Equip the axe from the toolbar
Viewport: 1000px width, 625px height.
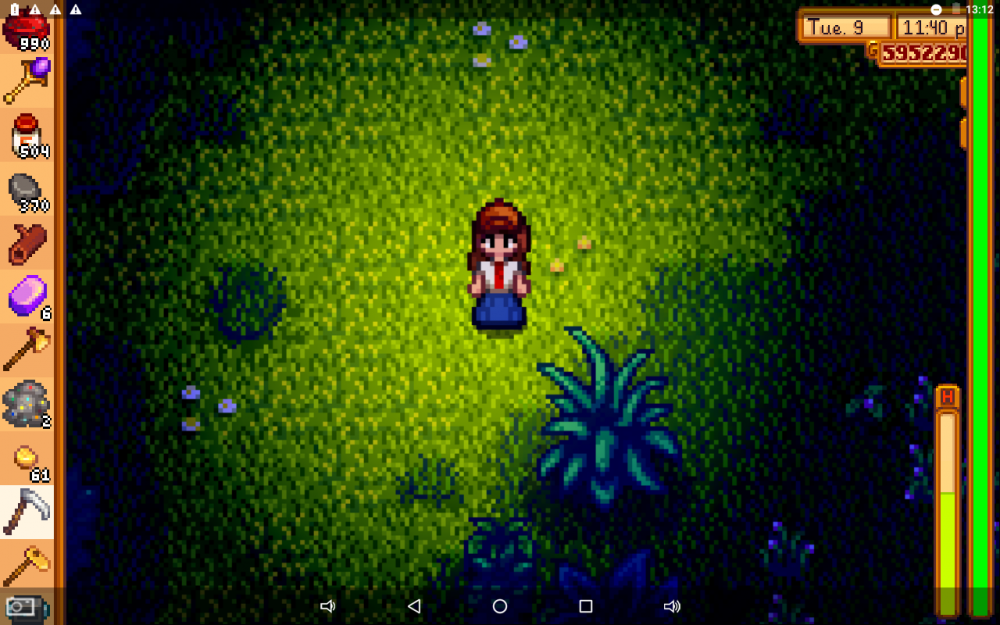(27, 351)
